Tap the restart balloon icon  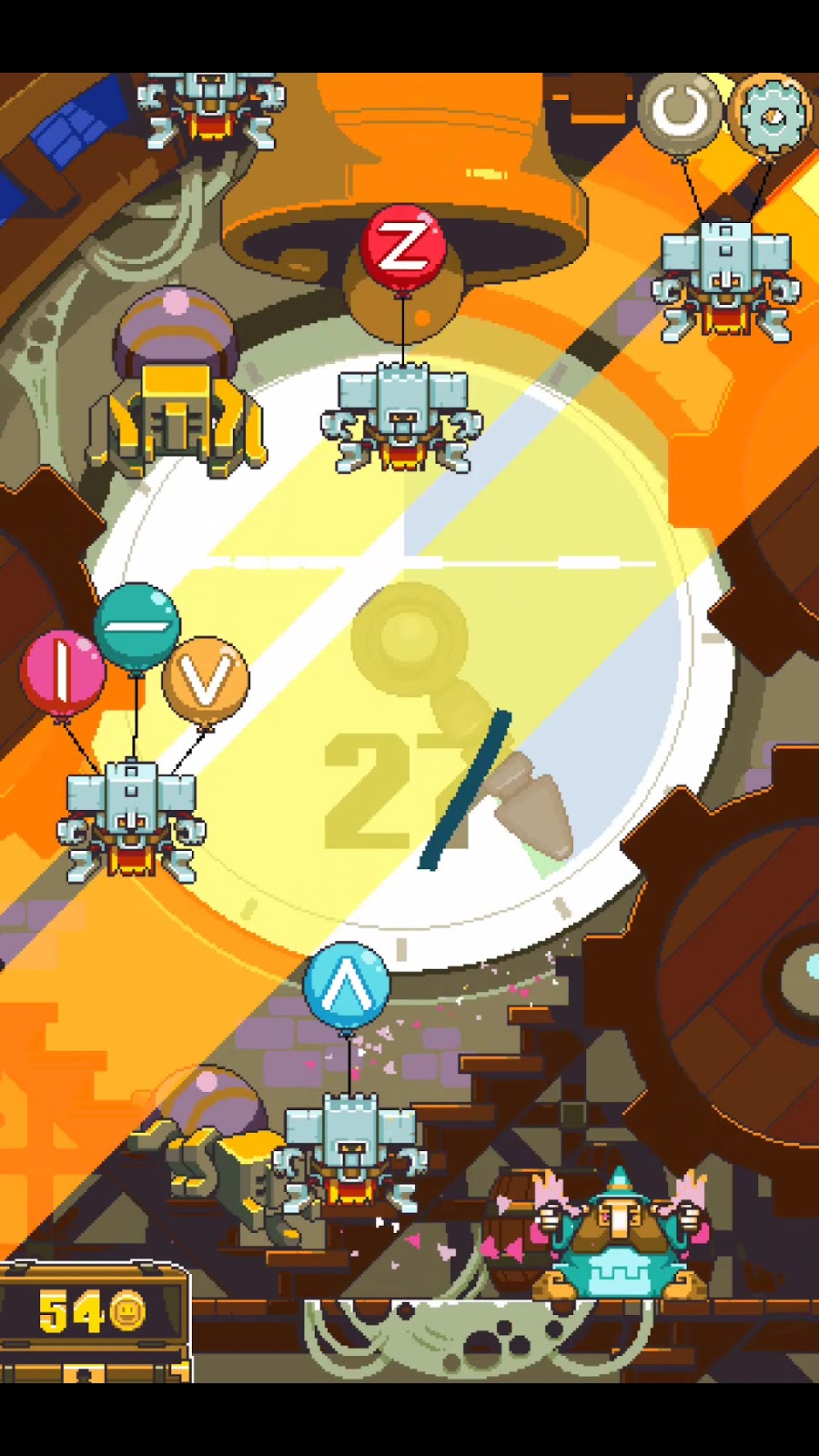click(679, 113)
